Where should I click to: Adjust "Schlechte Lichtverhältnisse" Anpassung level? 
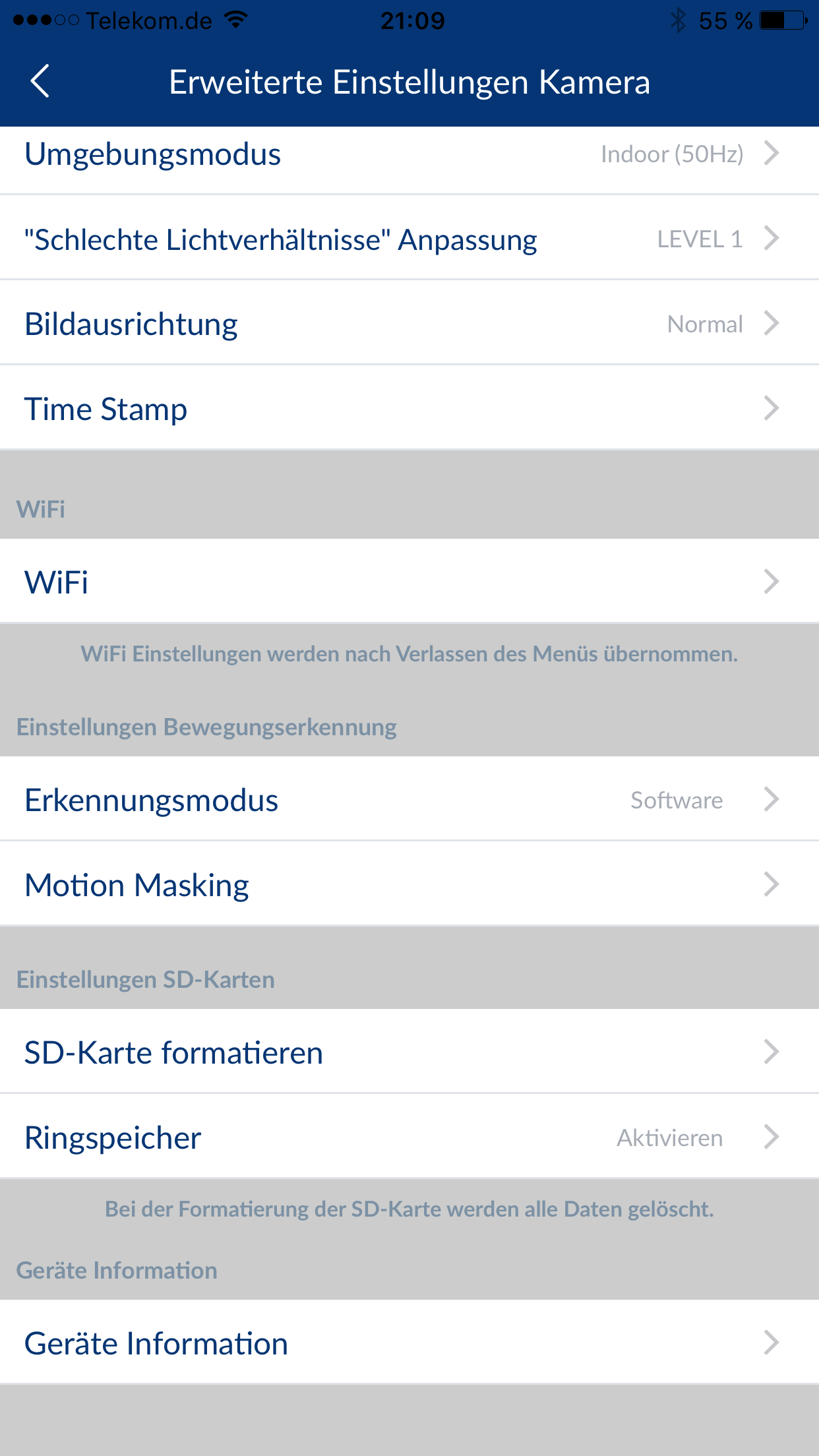pyautogui.click(x=409, y=239)
